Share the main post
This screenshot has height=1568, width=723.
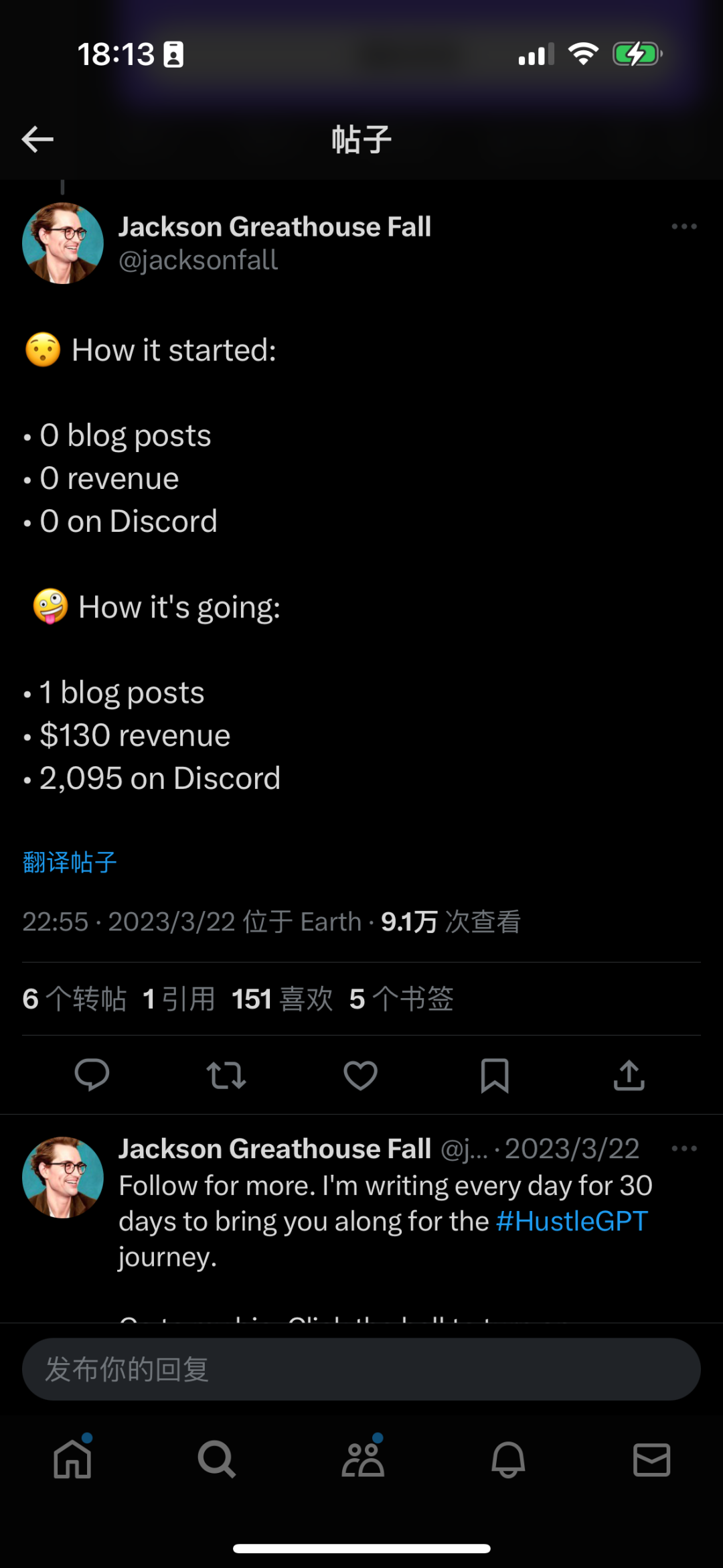(629, 1075)
